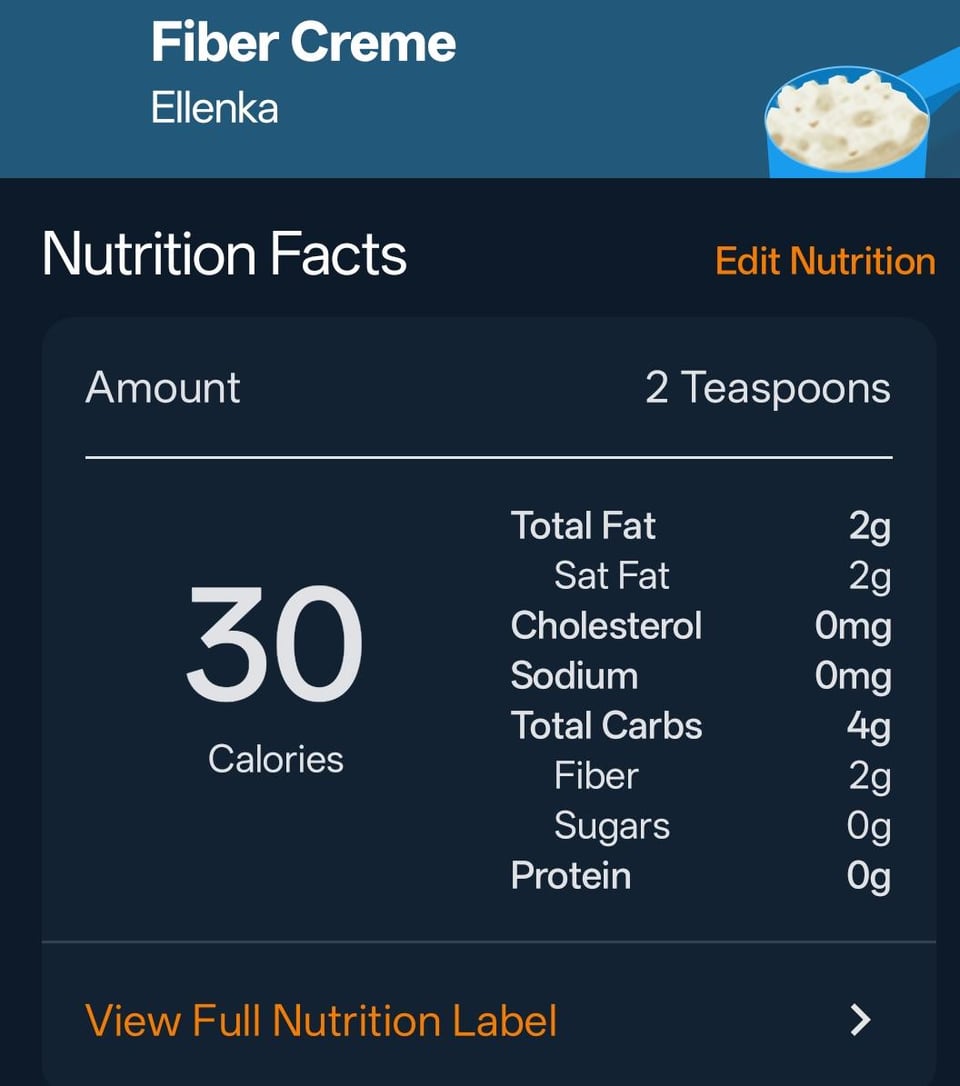Image resolution: width=960 pixels, height=1086 pixels.
Task: Tap Edit Nutrition link
Action: coord(825,261)
